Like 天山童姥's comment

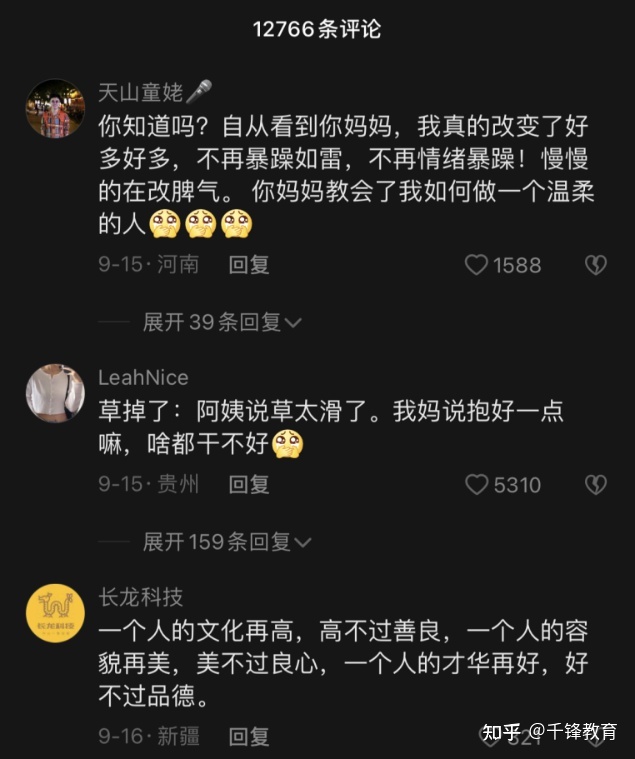pos(477,265)
